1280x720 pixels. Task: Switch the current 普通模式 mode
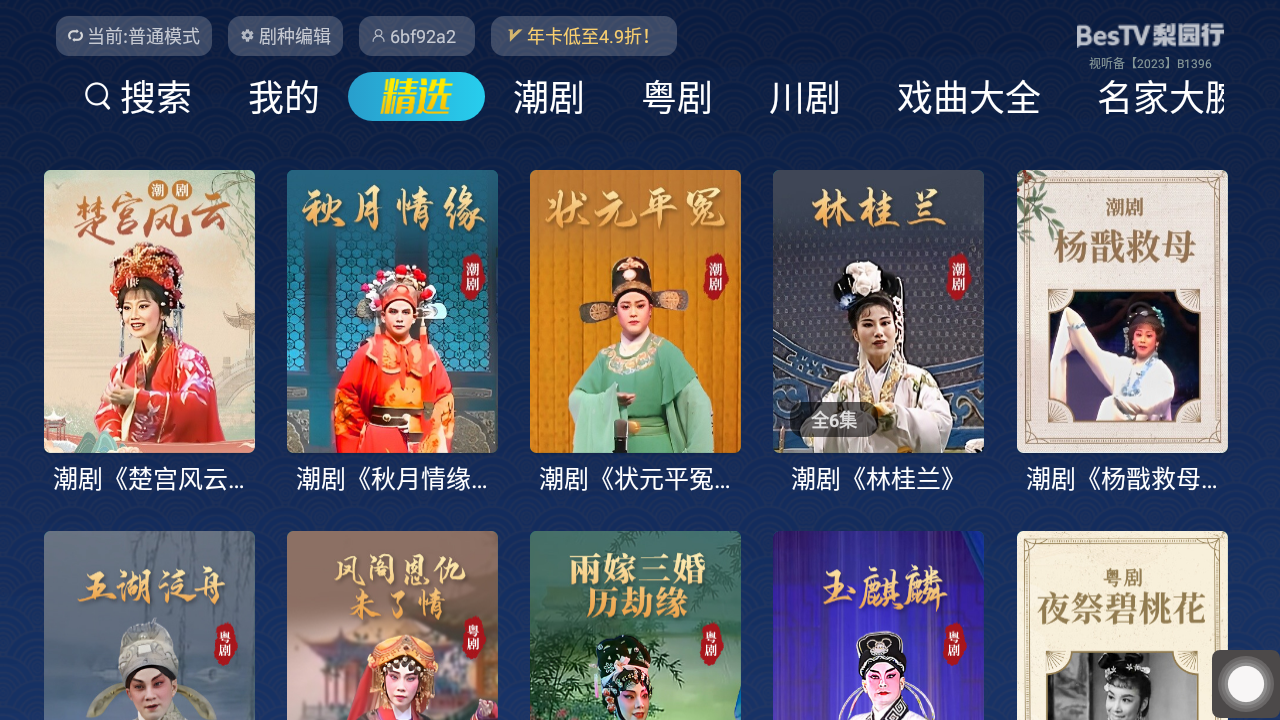pos(134,36)
